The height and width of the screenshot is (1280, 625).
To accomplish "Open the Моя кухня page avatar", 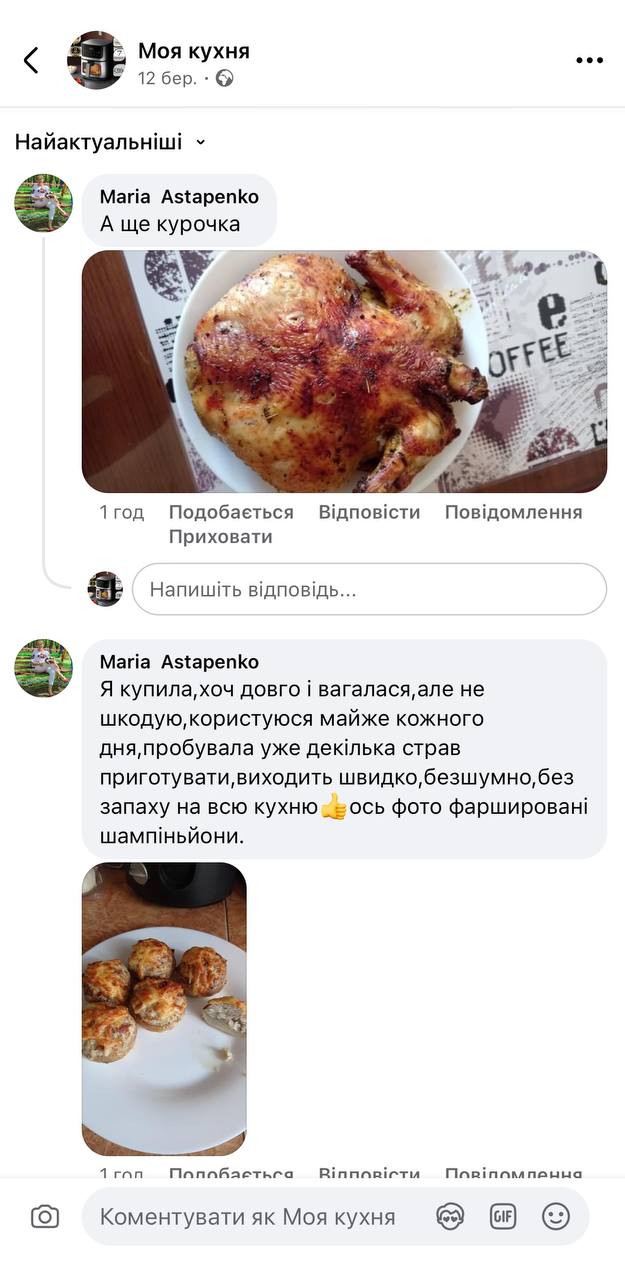I will pyautogui.click(x=96, y=61).
